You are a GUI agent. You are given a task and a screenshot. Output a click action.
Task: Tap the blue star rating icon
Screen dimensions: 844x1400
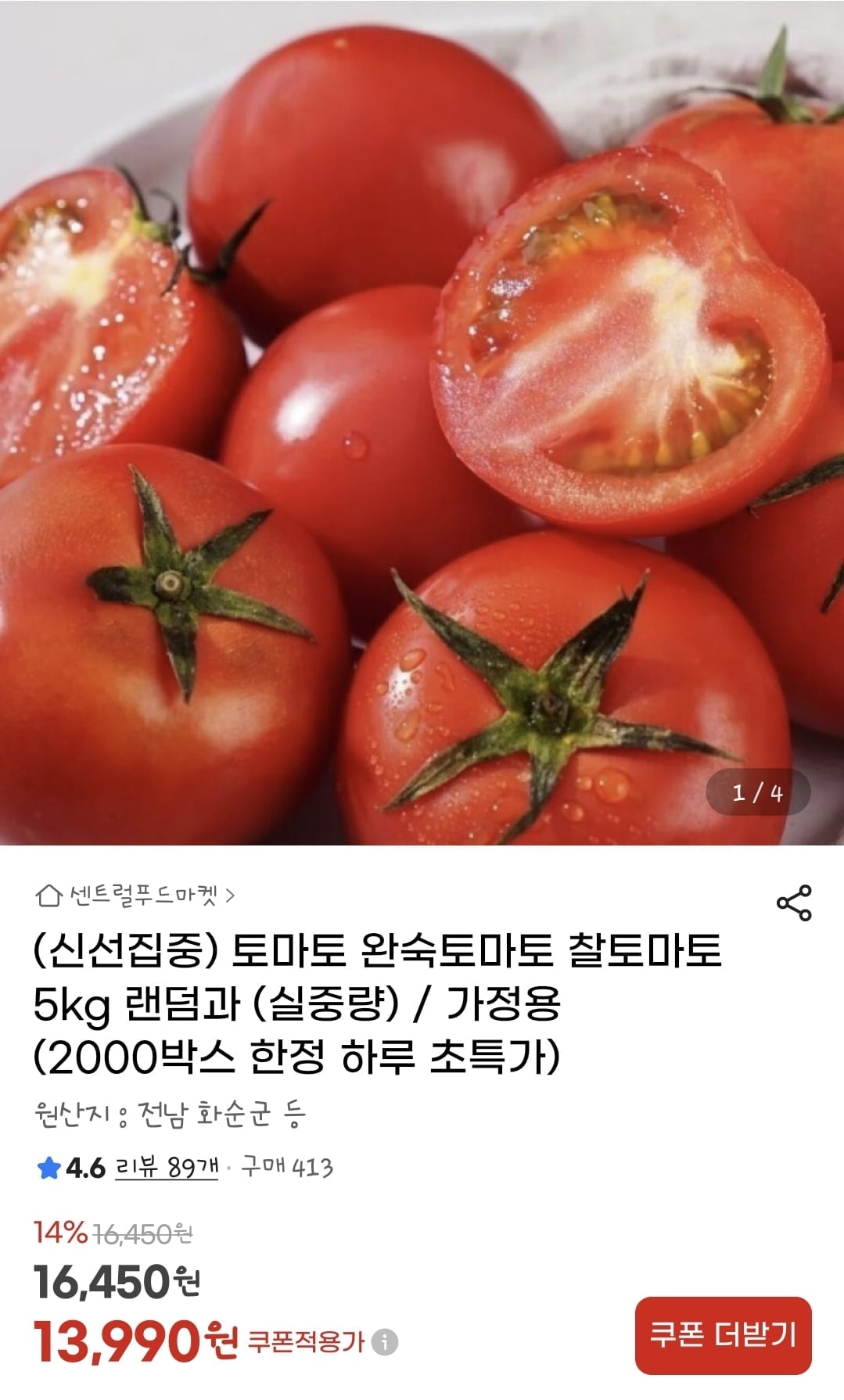(48, 1168)
